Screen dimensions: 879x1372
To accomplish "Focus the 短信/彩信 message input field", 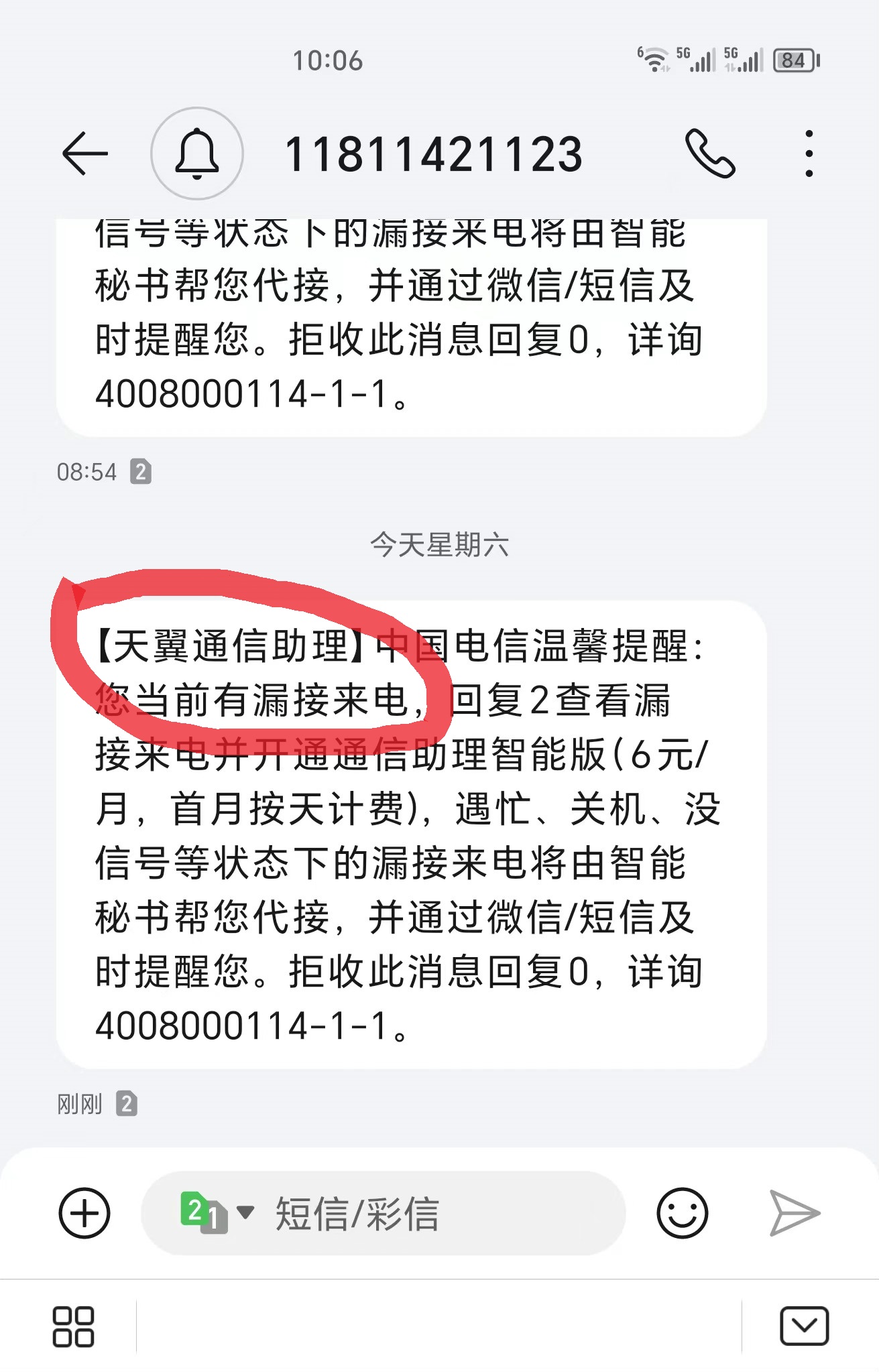I will coord(429,1213).
